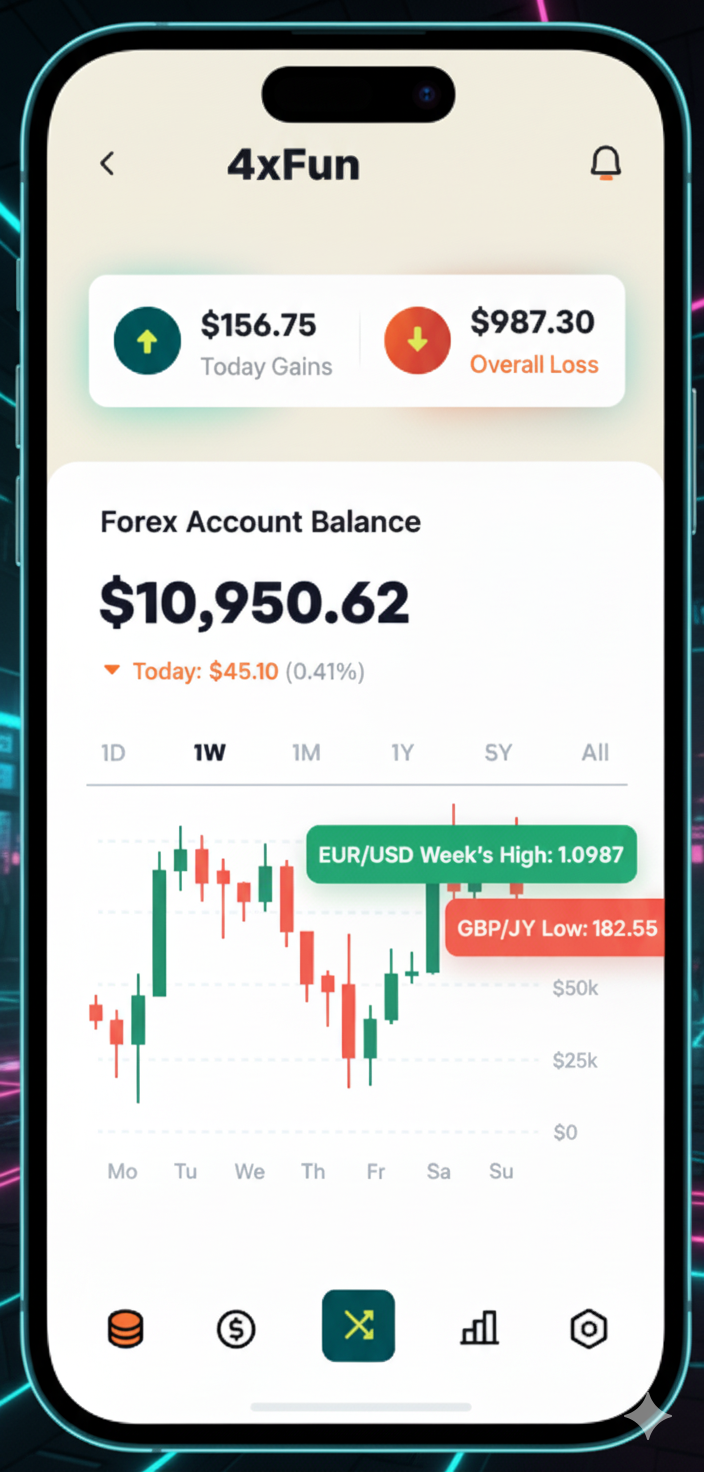Go back using the top-left arrow
704x1472 pixels.
[108, 164]
